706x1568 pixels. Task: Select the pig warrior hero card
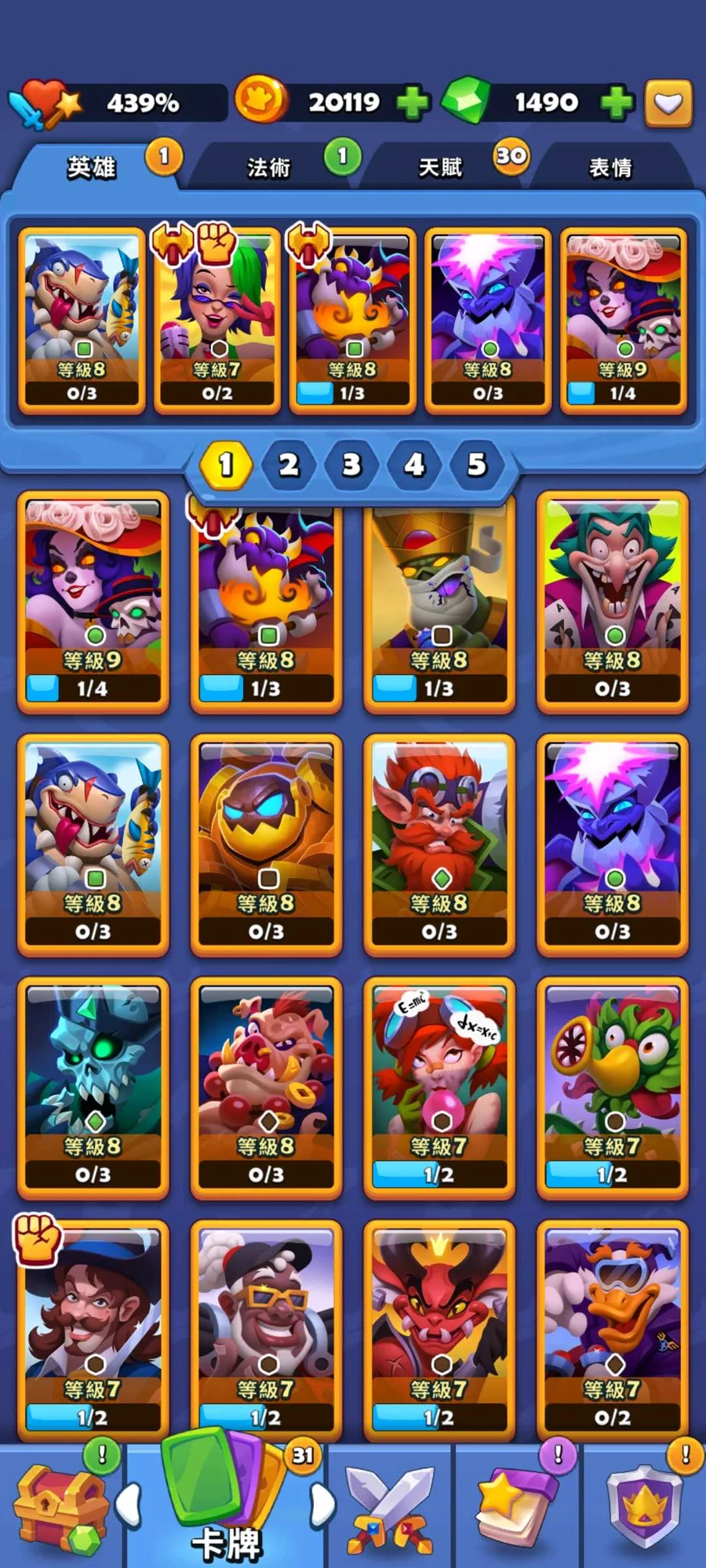[x=266, y=1088]
